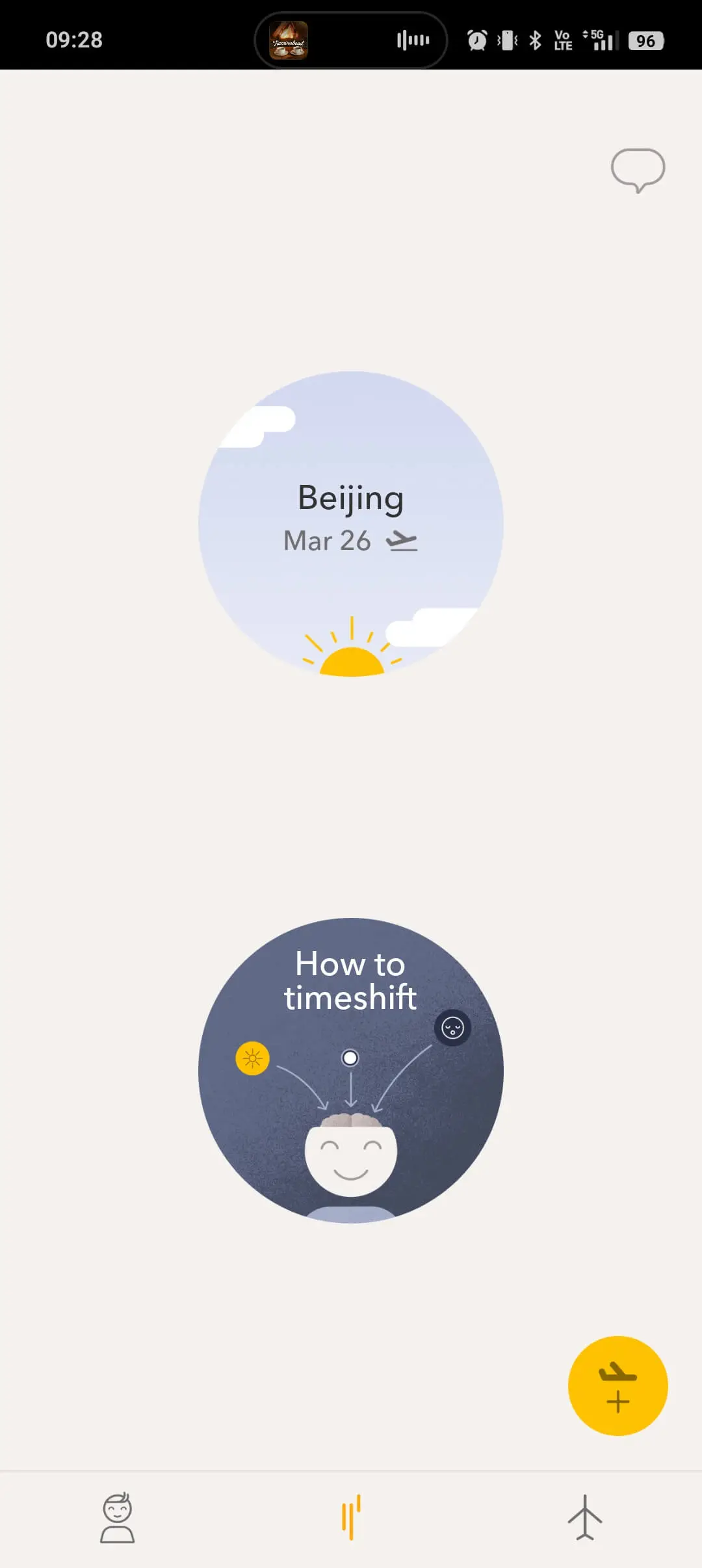702x1568 pixels.
Task: Switch to the profile tab
Action: (117, 1519)
